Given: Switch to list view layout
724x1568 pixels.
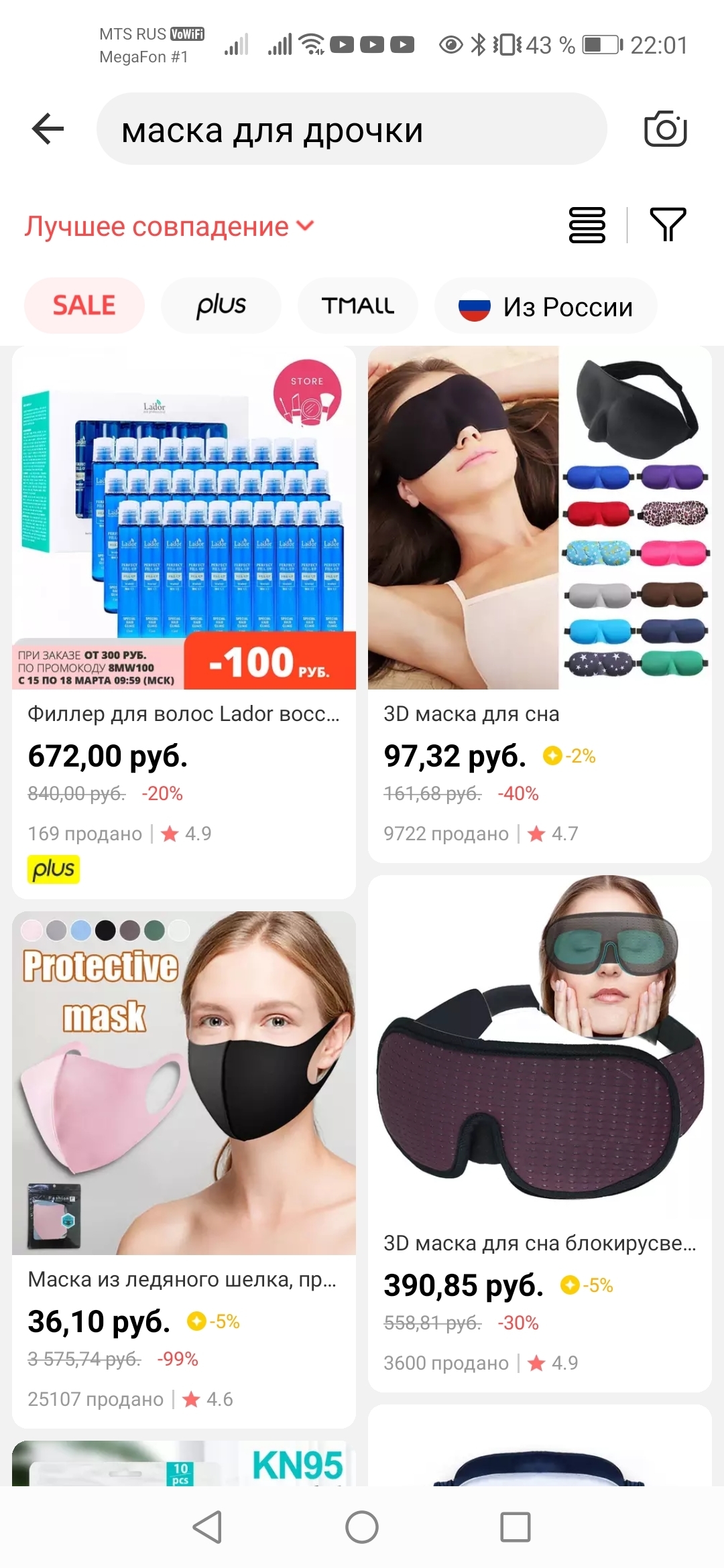Looking at the screenshot, I should (587, 225).
